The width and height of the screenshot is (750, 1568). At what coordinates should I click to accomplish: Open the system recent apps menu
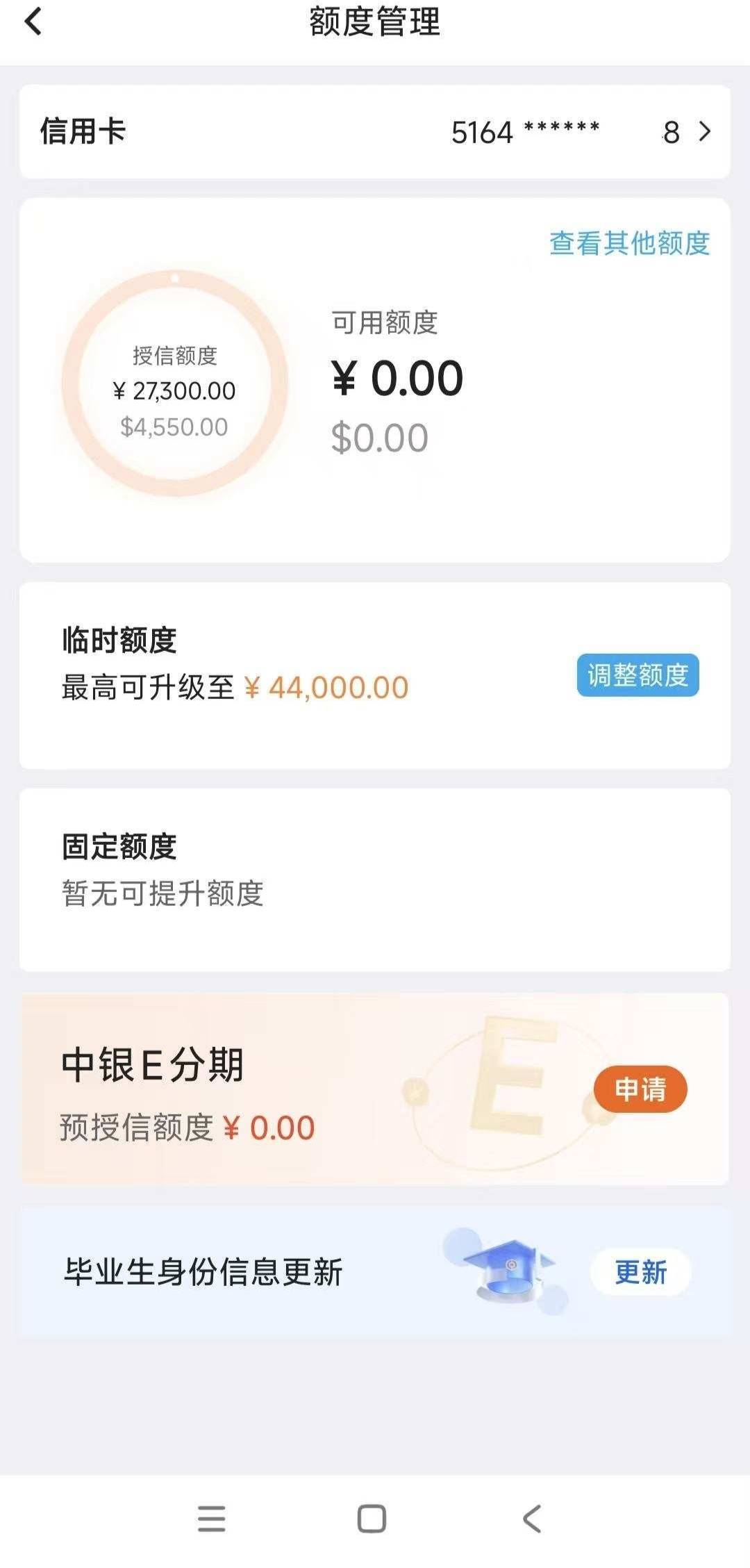click(211, 1519)
